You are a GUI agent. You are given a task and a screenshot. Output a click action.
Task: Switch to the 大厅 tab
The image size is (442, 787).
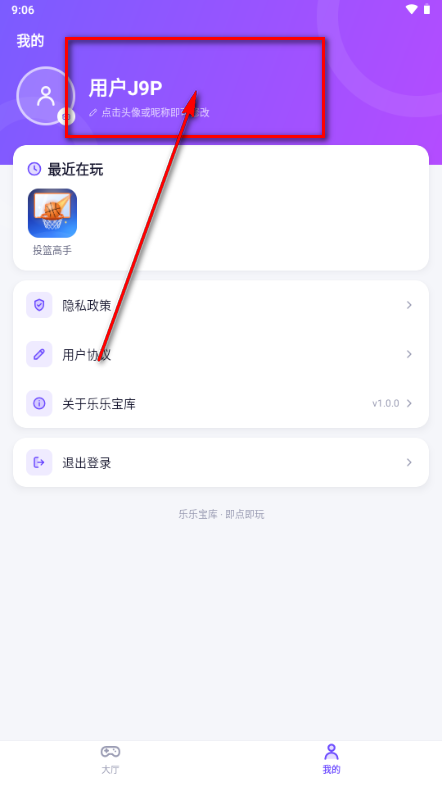pos(110,759)
